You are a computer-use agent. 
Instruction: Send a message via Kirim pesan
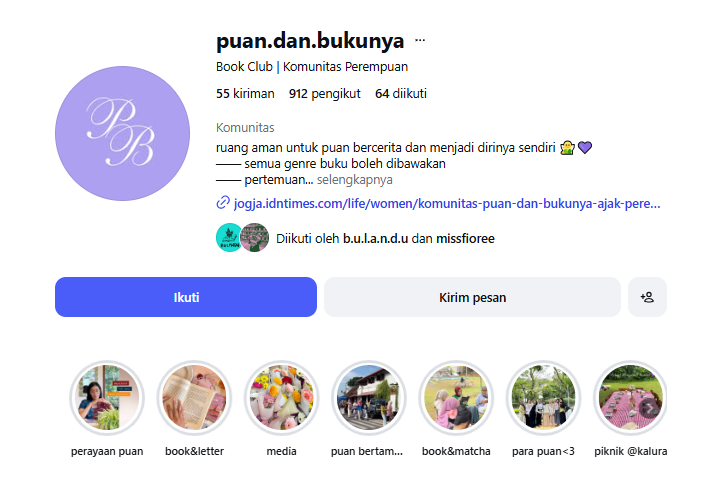click(x=472, y=297)
